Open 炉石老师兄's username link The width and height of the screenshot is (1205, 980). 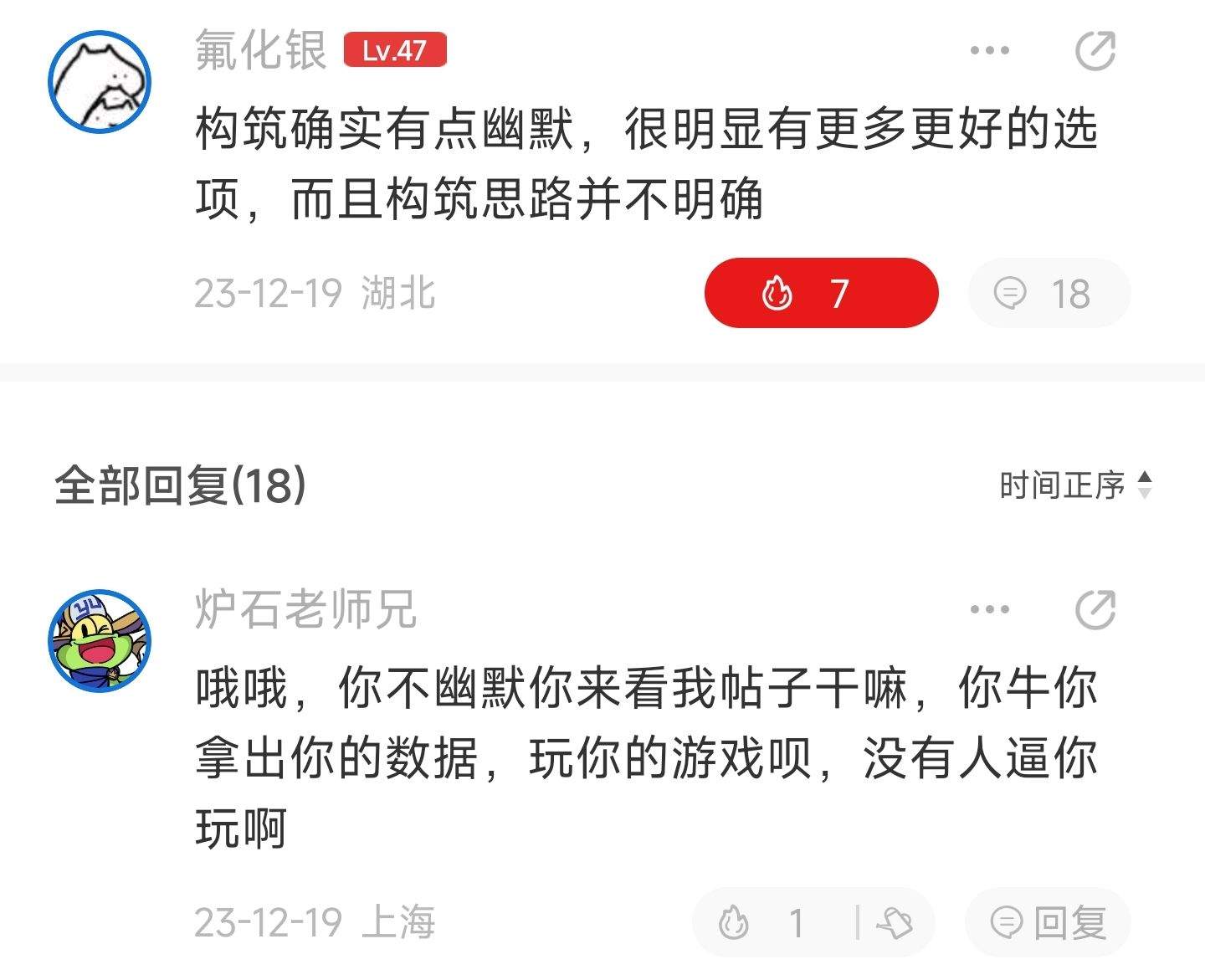[x=305, y=608]
